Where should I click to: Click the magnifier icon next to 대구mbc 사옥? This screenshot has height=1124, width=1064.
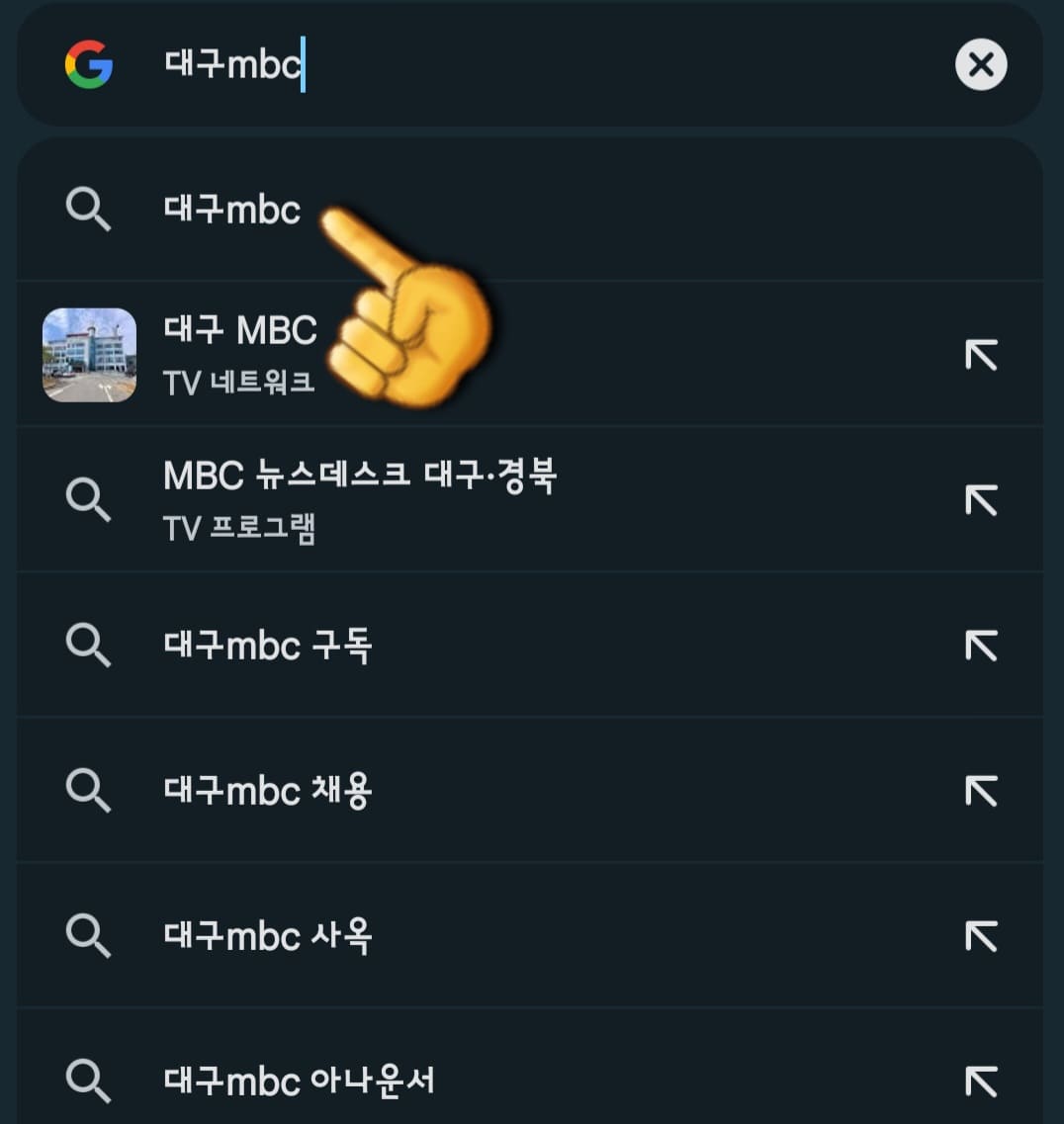click(x=89, y=935)
